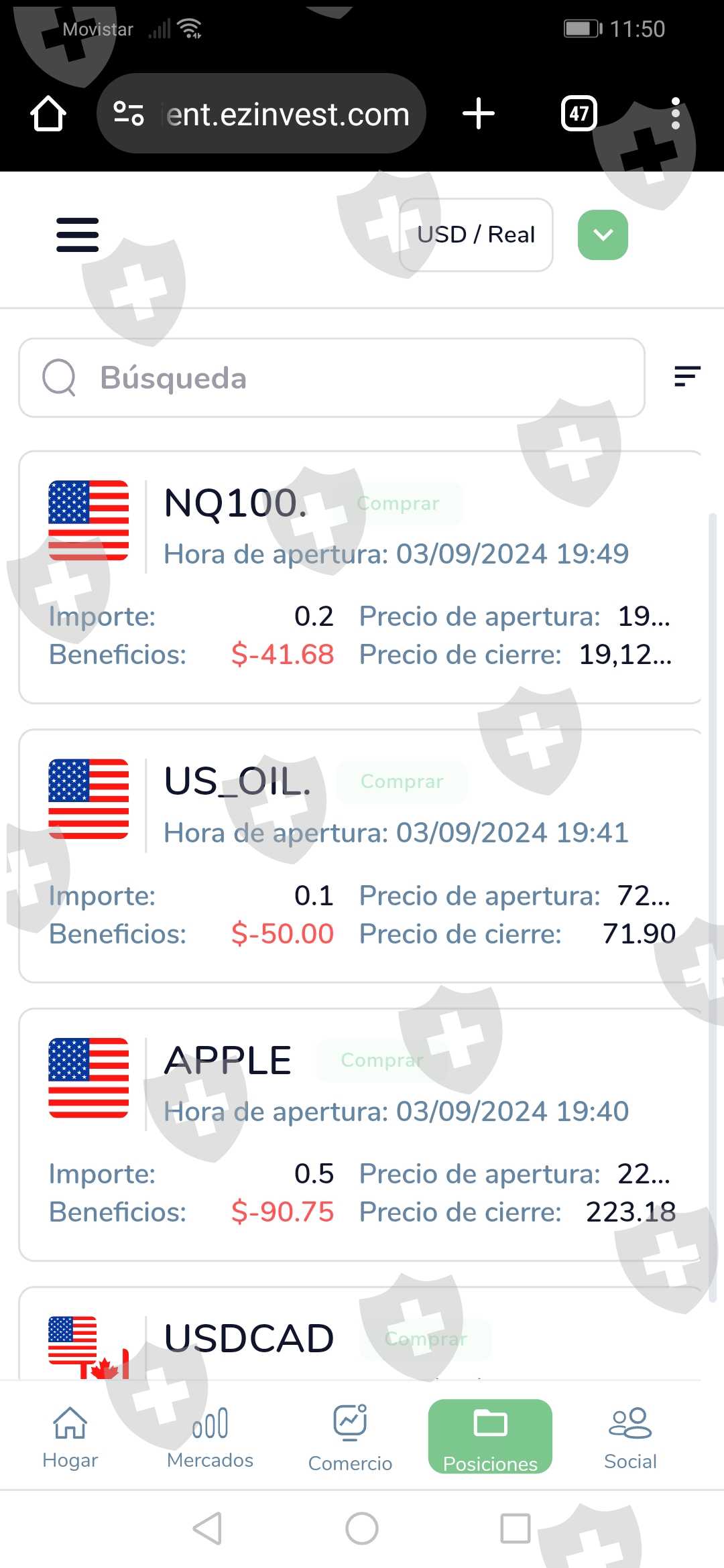The height and width of the screenshot is (1568, 724).
Task: Switch to the Hogar tab
Action: [x=70, y=1437]
